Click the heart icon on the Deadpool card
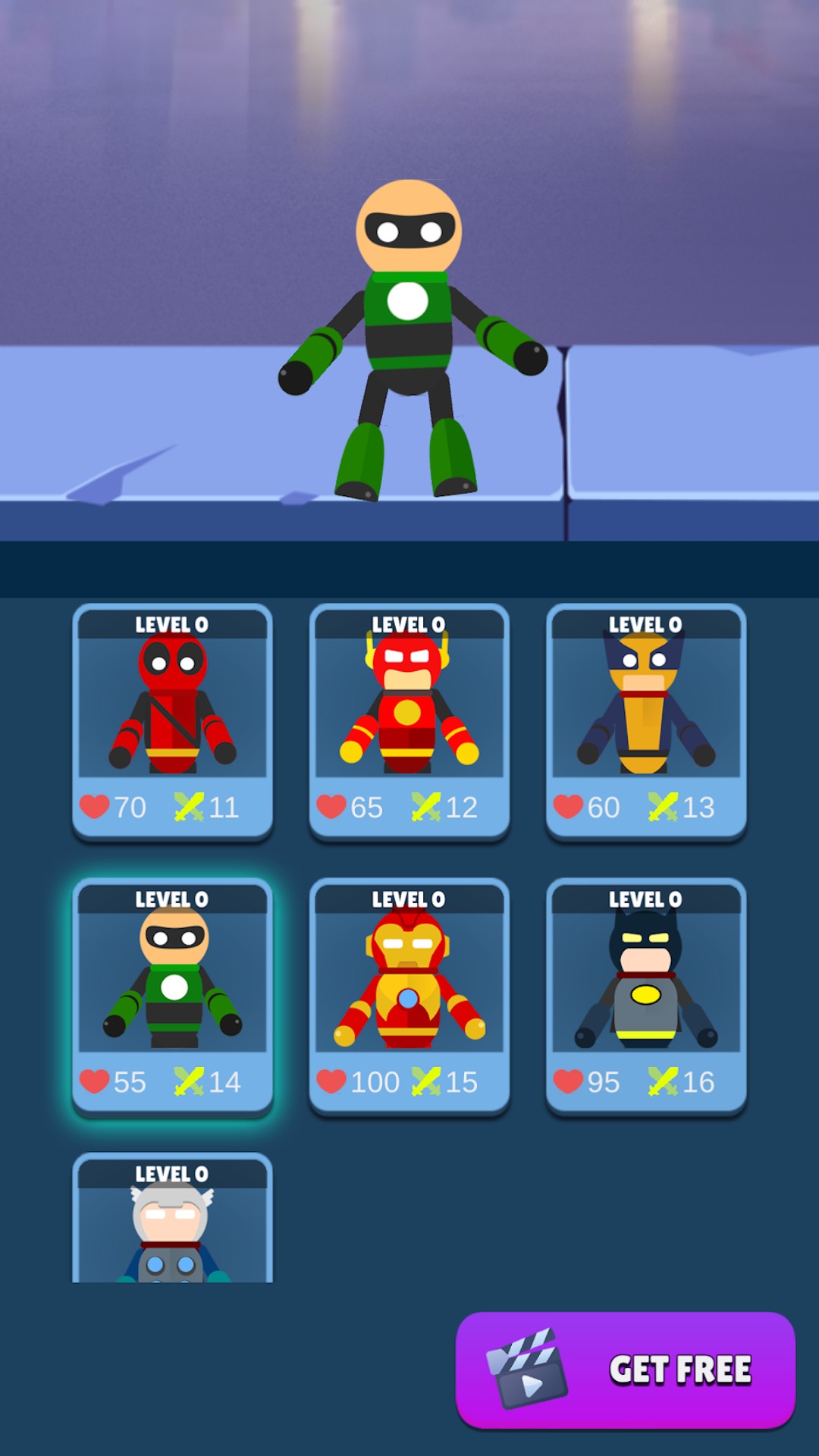The image size is (819, 1456). [96, 807]
